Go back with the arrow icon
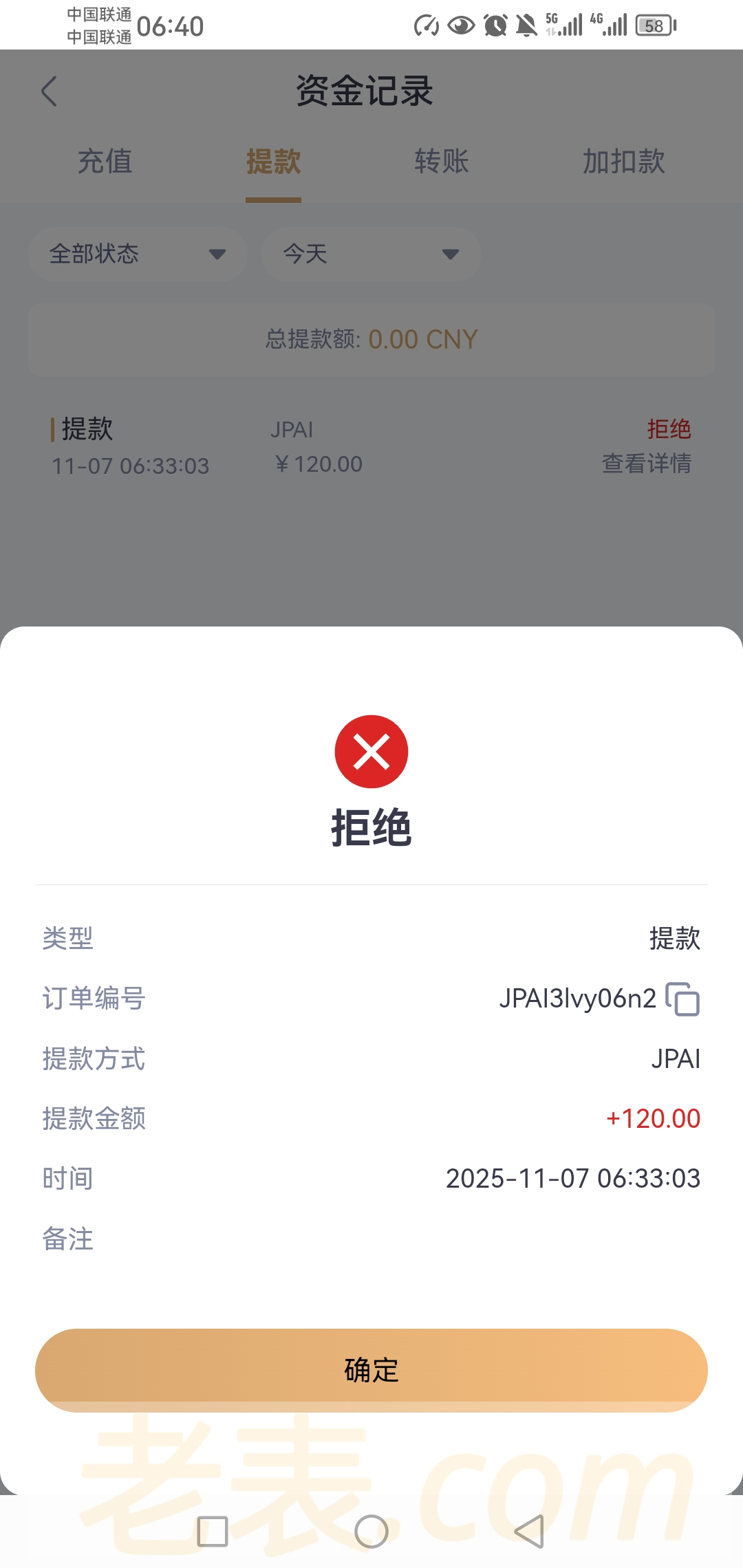The image size is (743, 1568). (x=49, y=91)
